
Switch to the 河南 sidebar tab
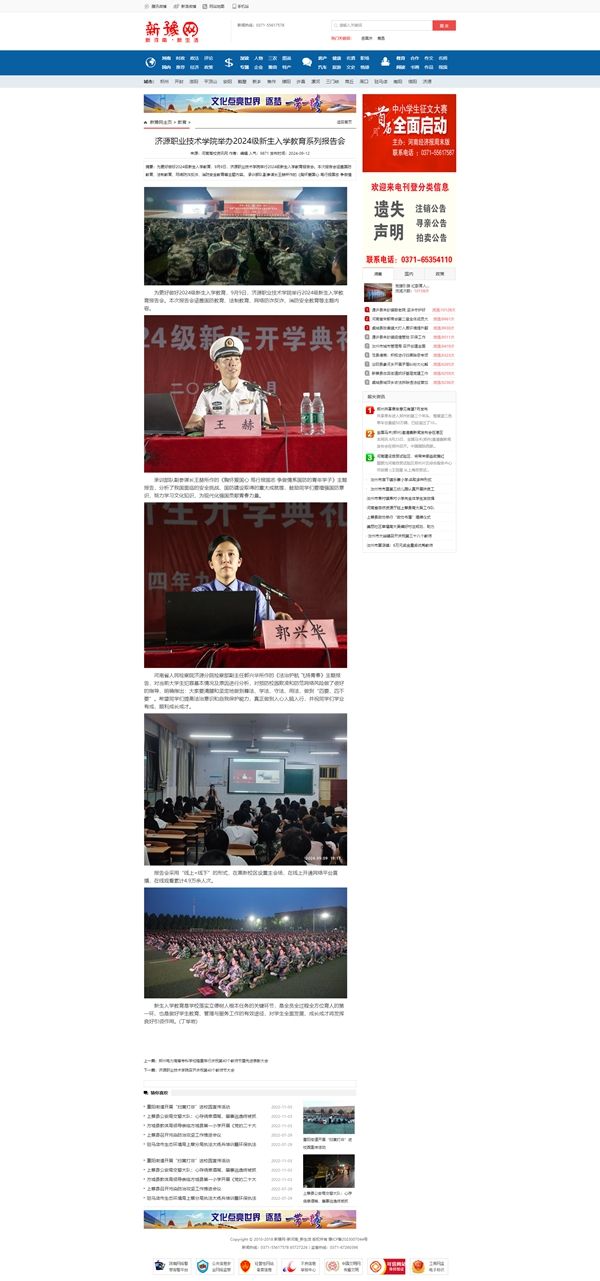(x=378, y=272)
